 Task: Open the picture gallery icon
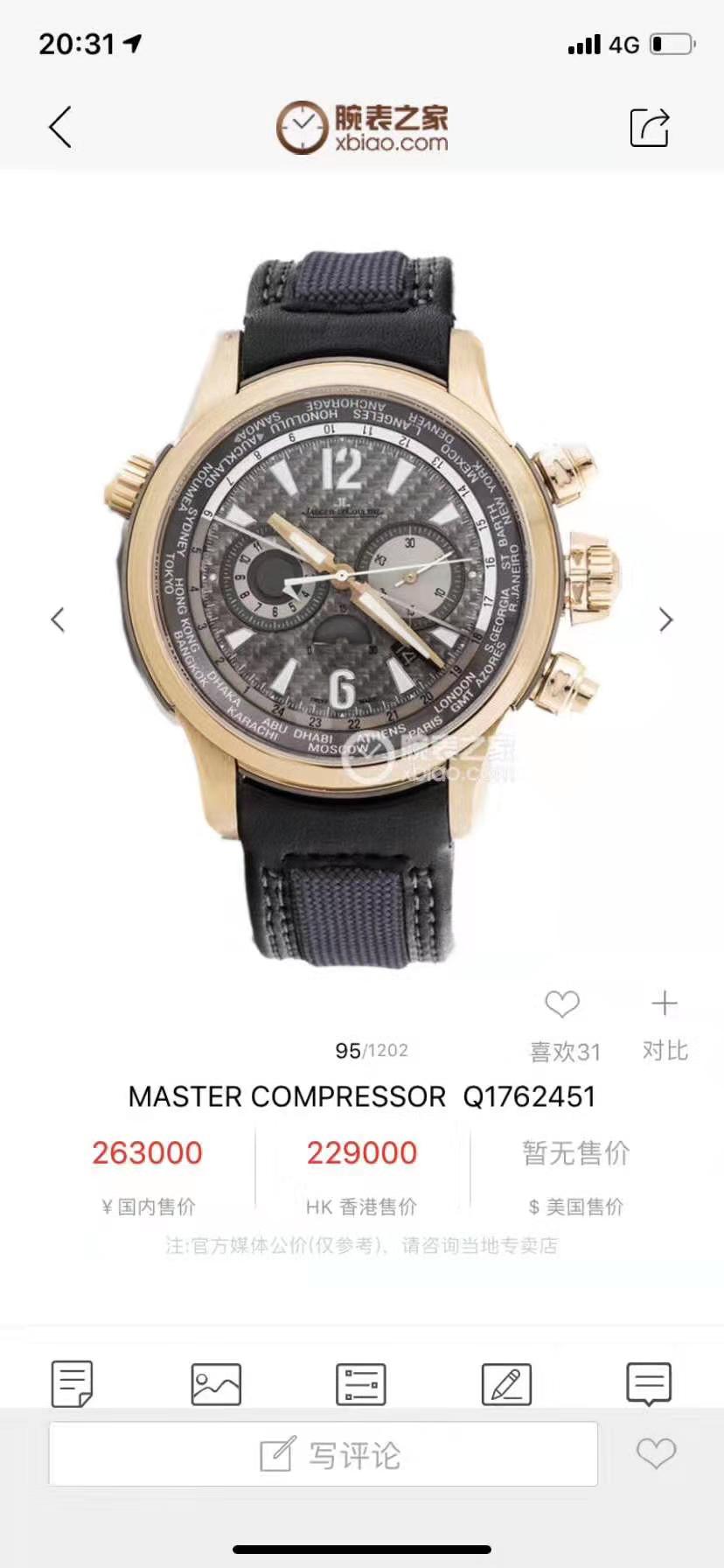[x=216, y=1383]
